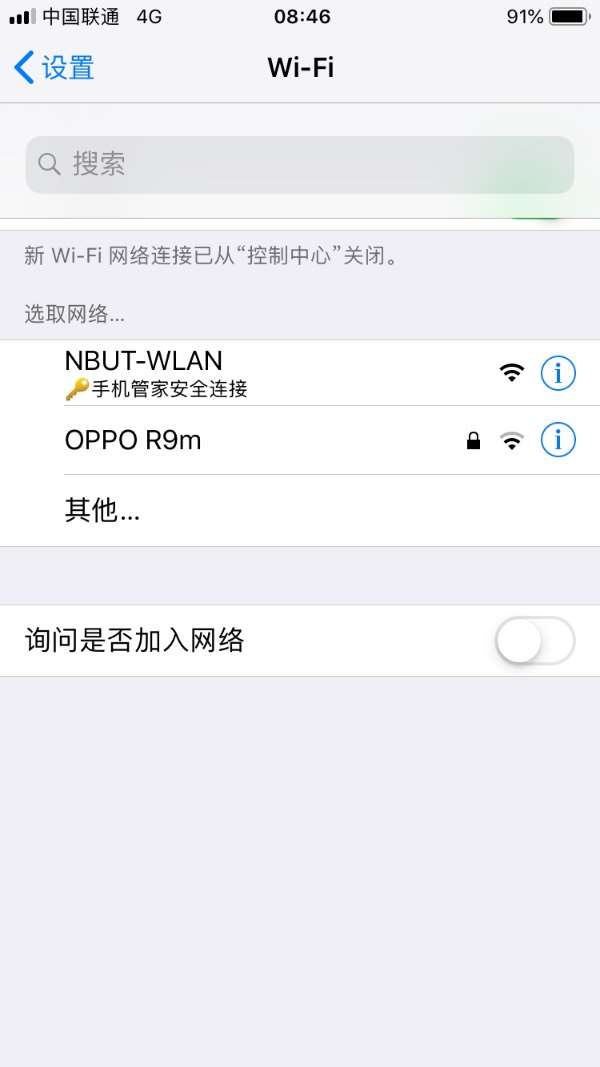Enable 询问是否加入网络 switch
The width and height of the screenshot is (600, 1067).
click(535, 640)
